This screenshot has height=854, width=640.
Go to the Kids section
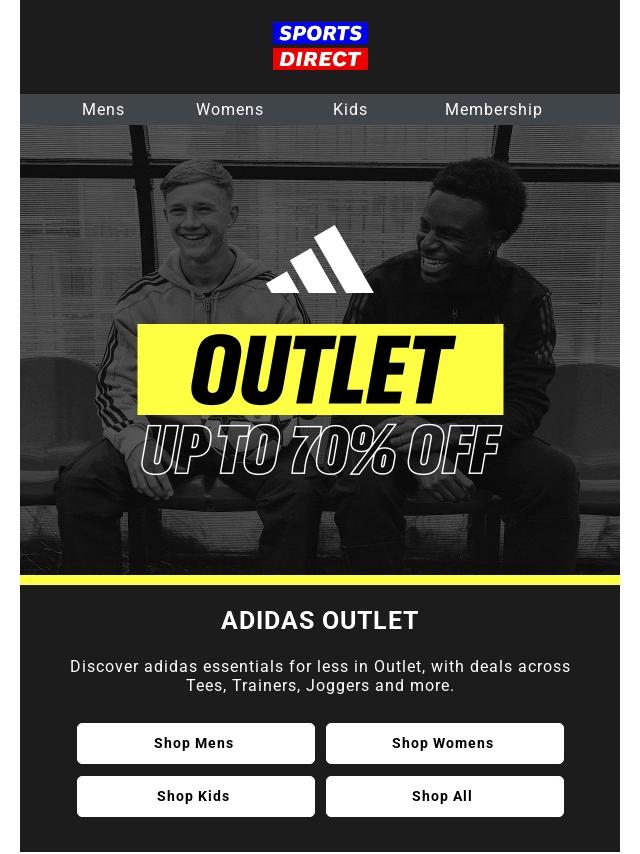coord(350,109)
